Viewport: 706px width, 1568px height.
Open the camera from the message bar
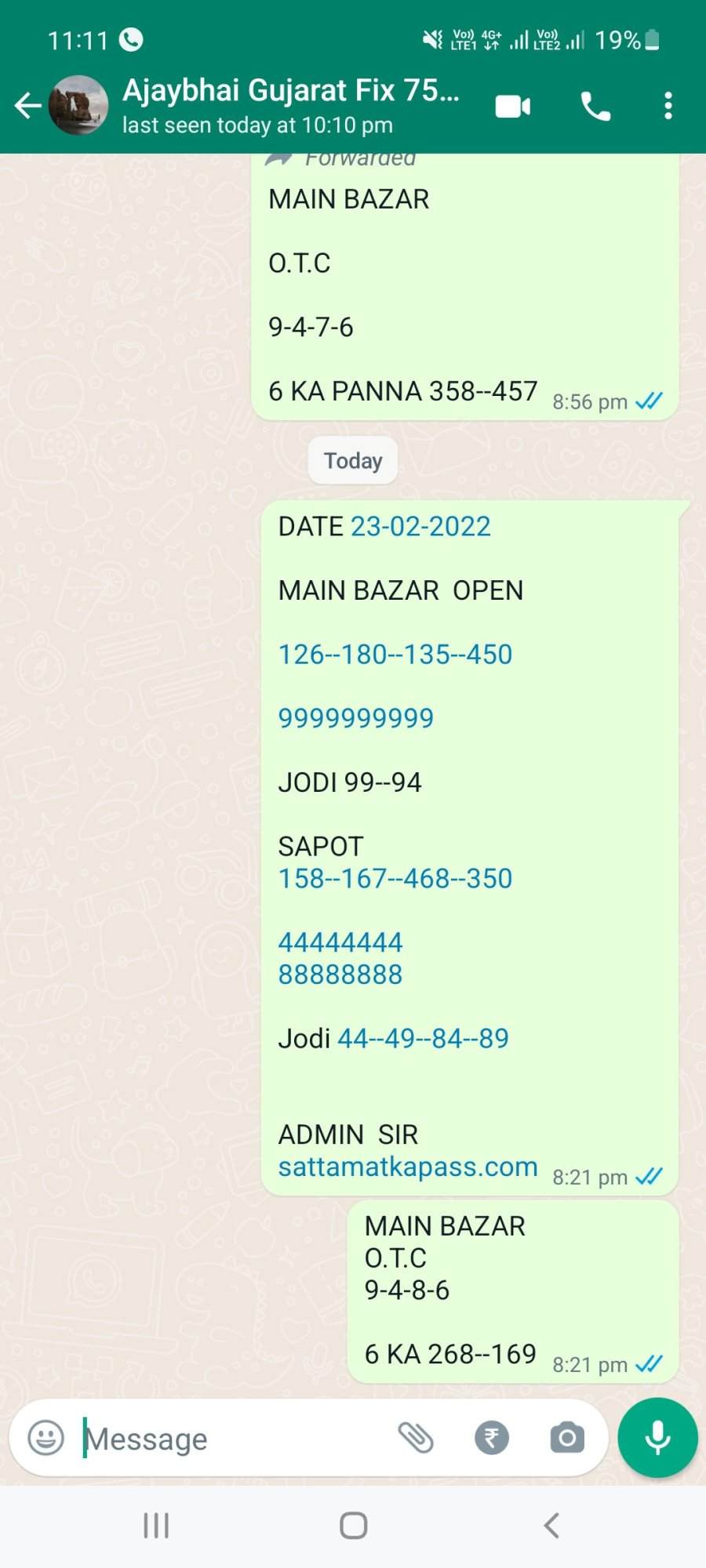[567, 1438]
